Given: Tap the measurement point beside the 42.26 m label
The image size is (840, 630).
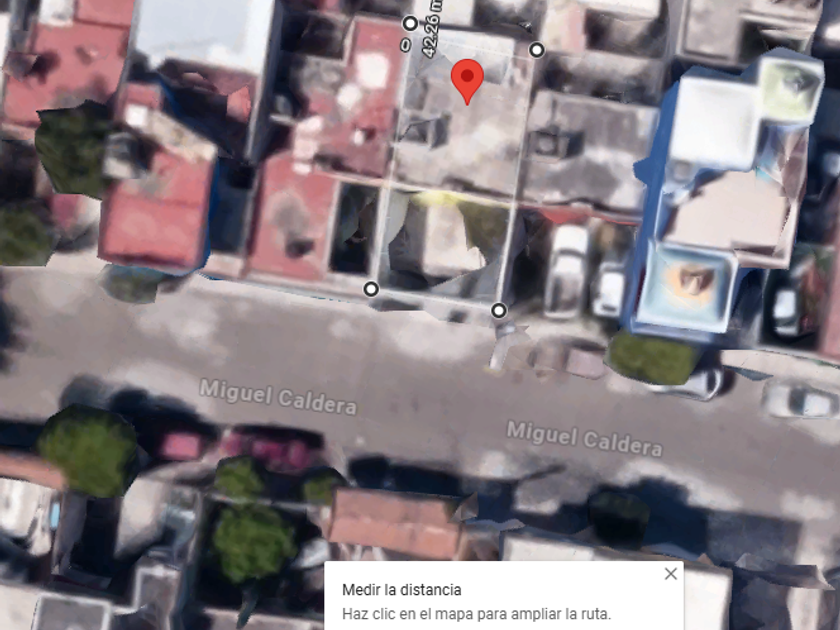Looking at the screenshot, I should coord(410,23).
